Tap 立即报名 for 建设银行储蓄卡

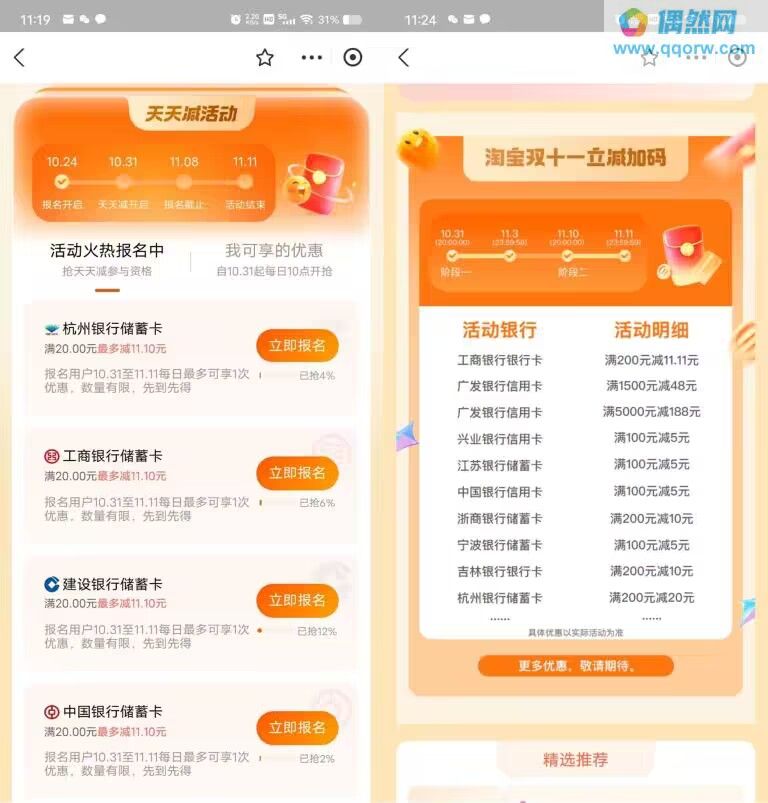pyautogui.click(x=297, y=600)
